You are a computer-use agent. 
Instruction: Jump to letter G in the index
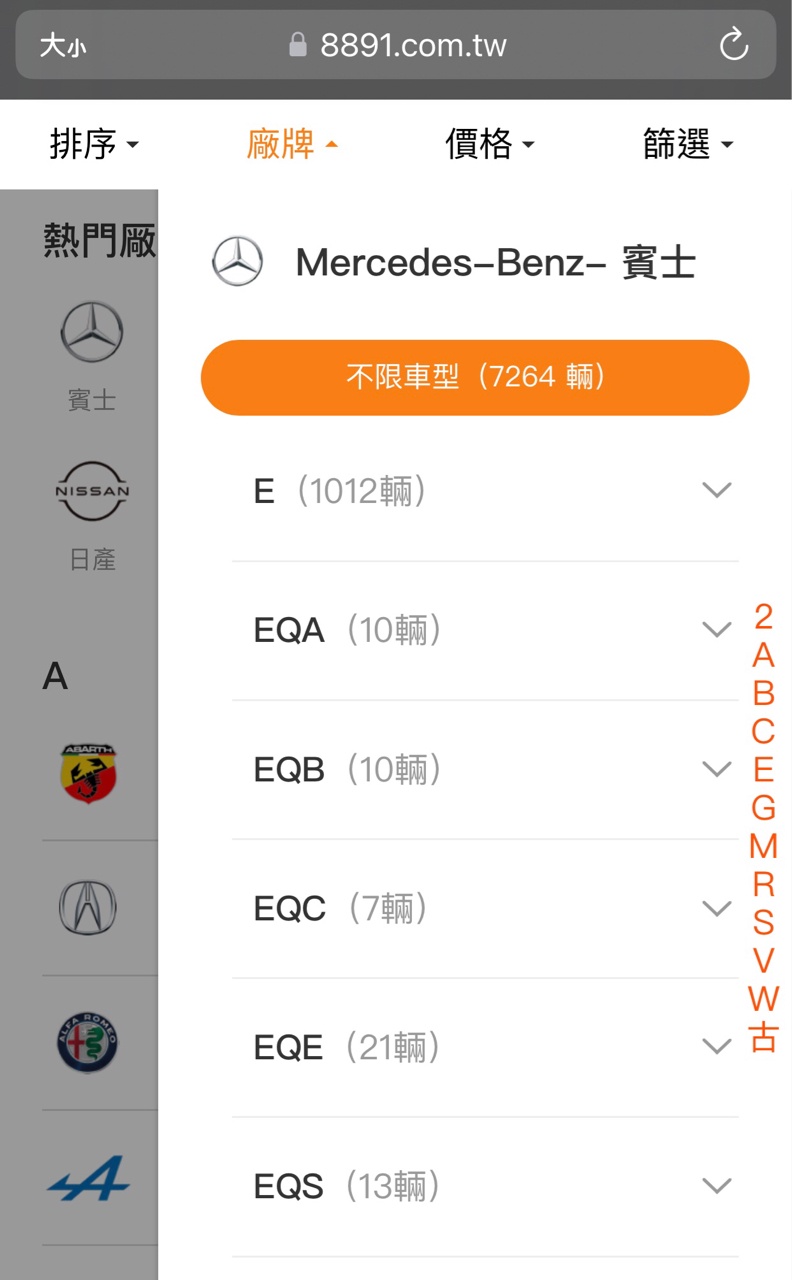763,808
